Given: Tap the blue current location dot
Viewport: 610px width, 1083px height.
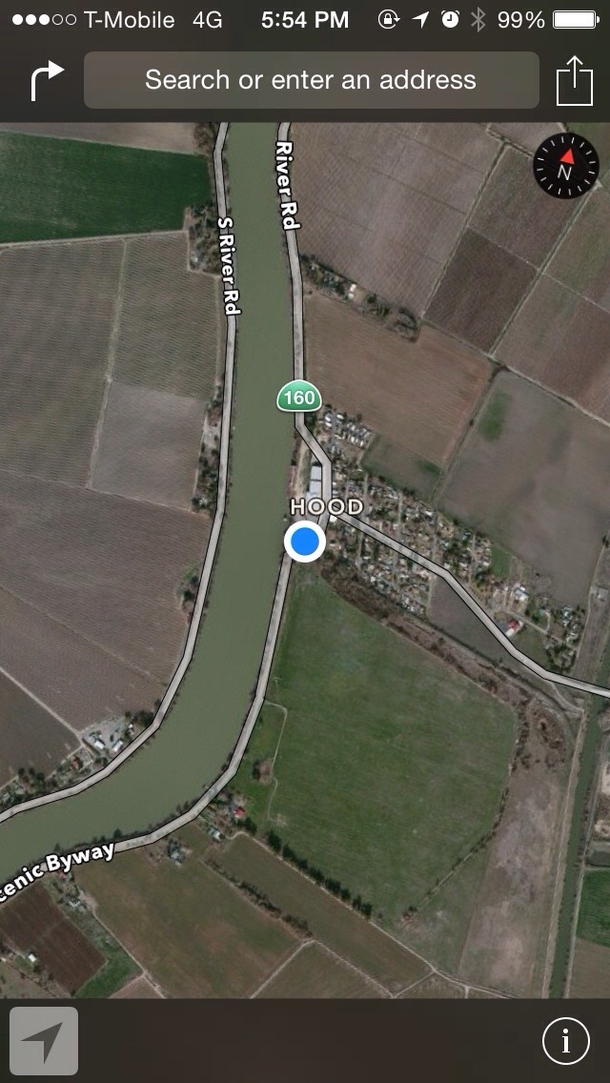Looking at the screenshot, I should 304,542.
